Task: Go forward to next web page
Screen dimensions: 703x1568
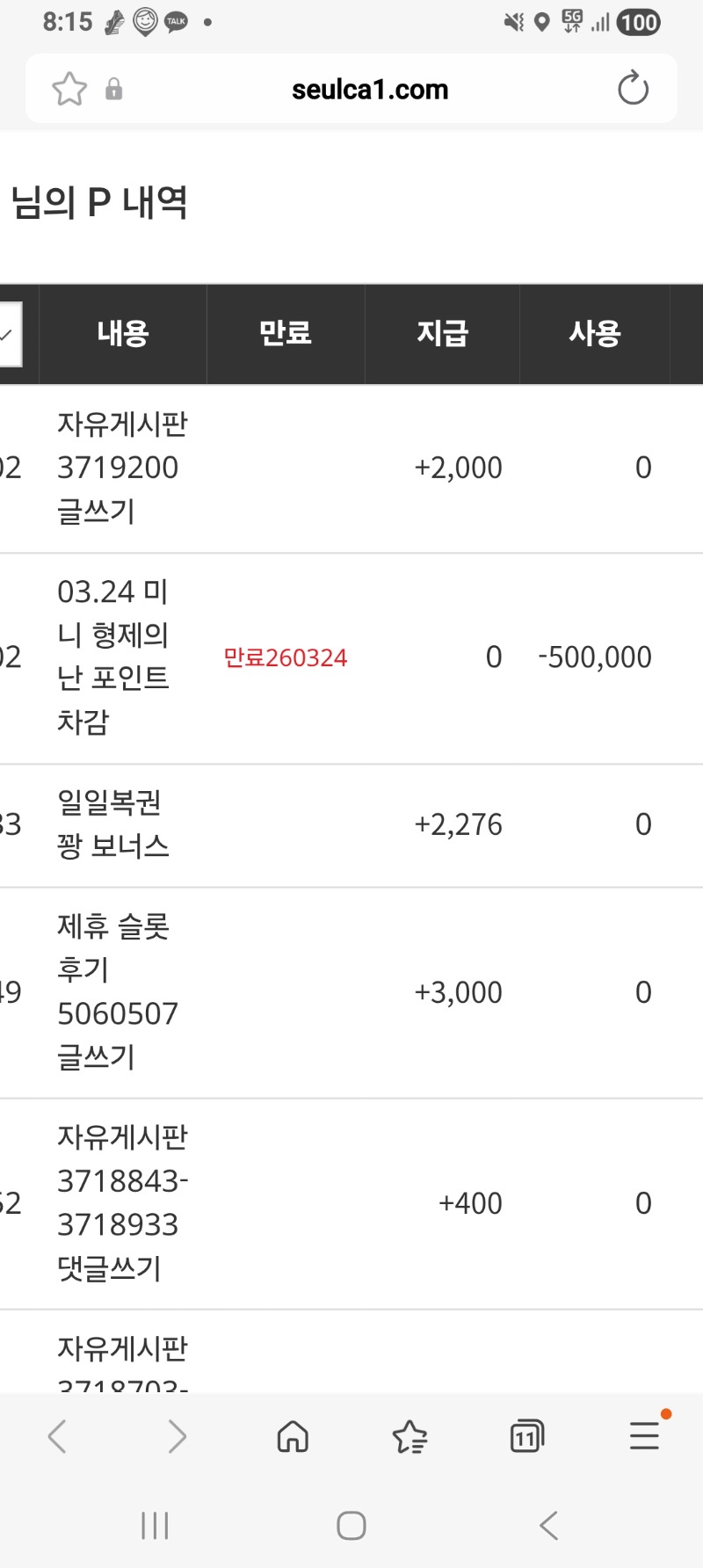Action: (177, 1437)
